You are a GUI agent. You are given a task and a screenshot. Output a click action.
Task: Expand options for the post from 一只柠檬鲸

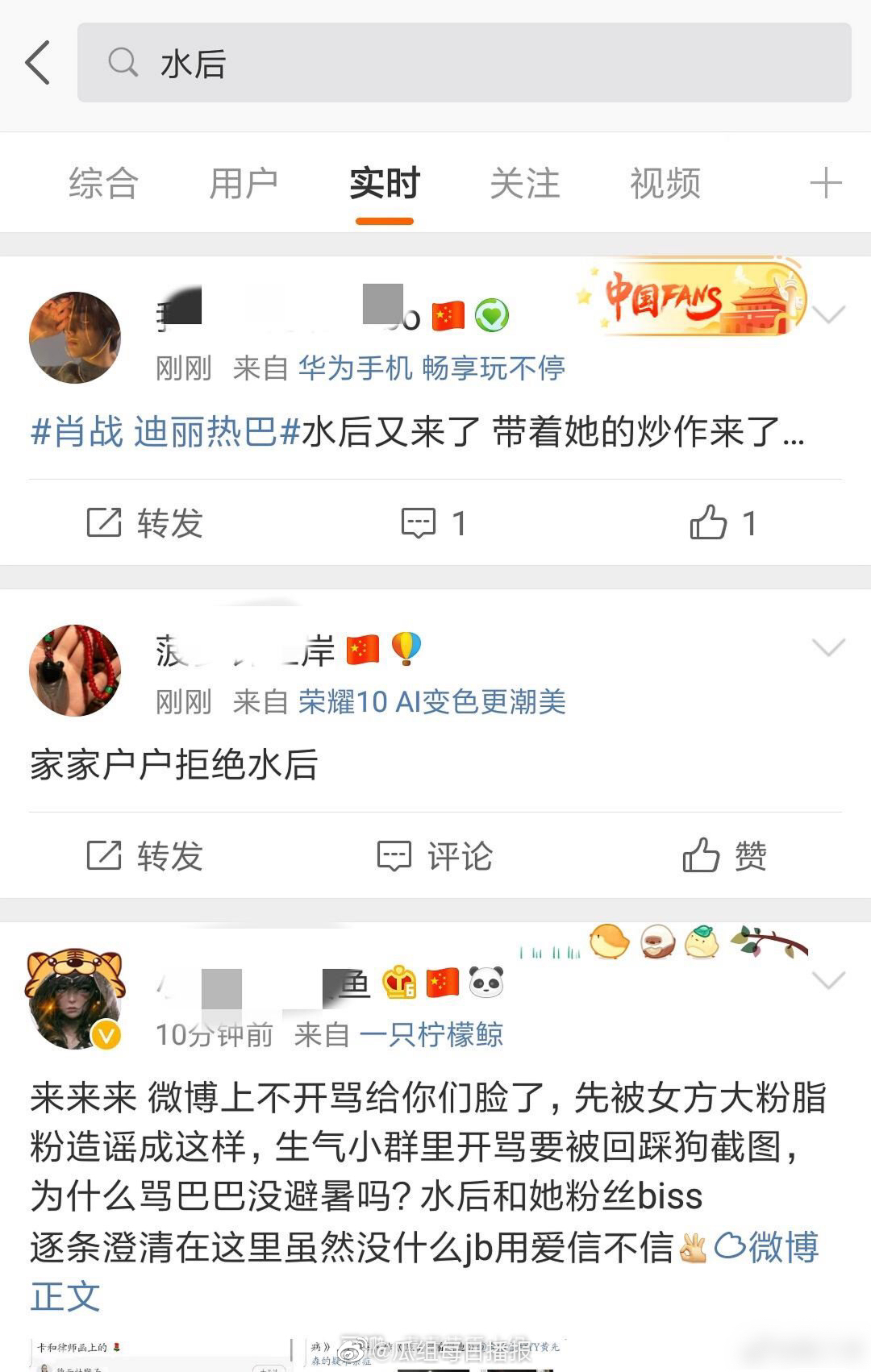[x=828, y=979]
